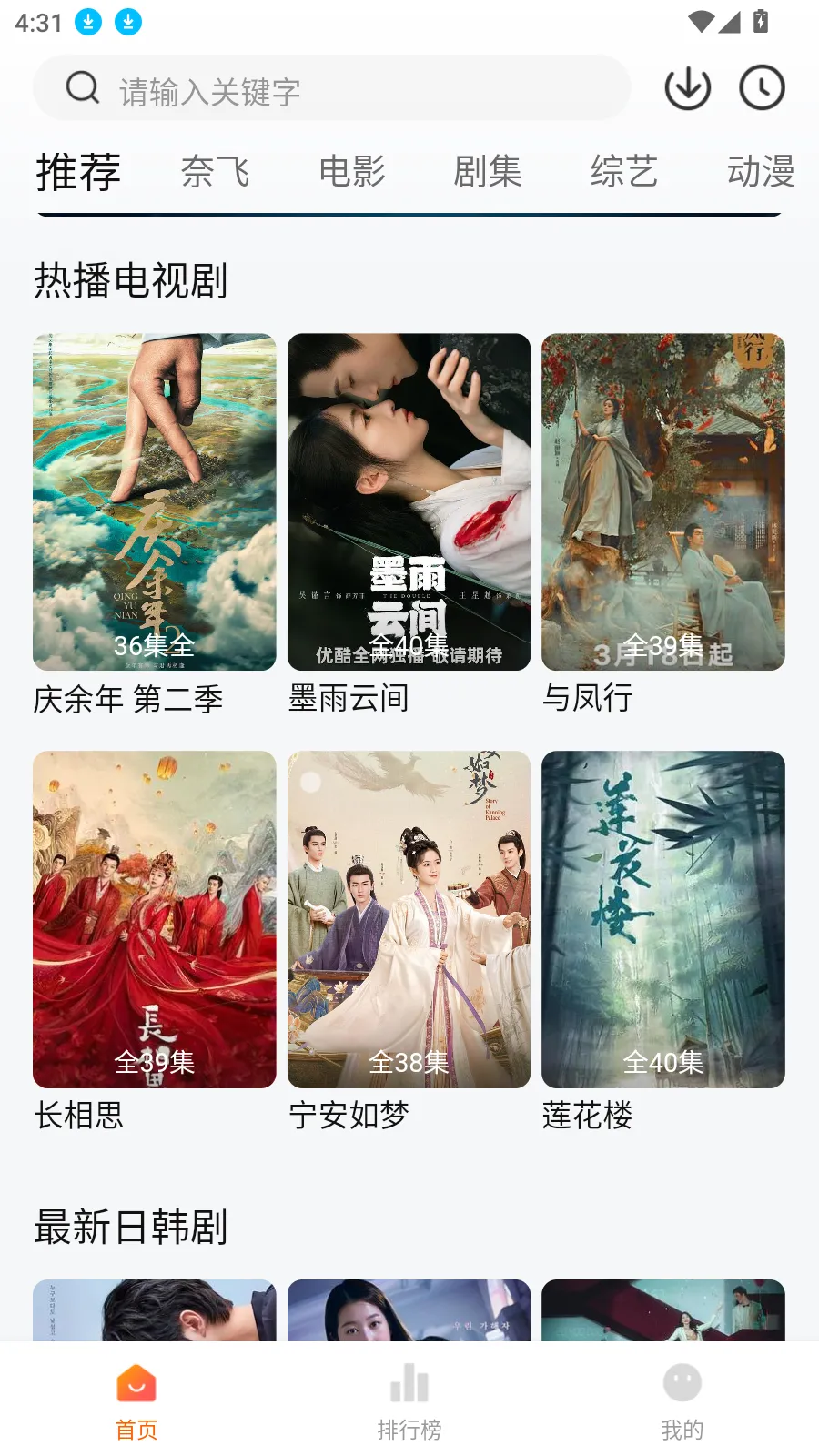The width and height of the screenshot is (819, 1456).
Task: Go to the 我的 tab
Action: click(682, 1401)
